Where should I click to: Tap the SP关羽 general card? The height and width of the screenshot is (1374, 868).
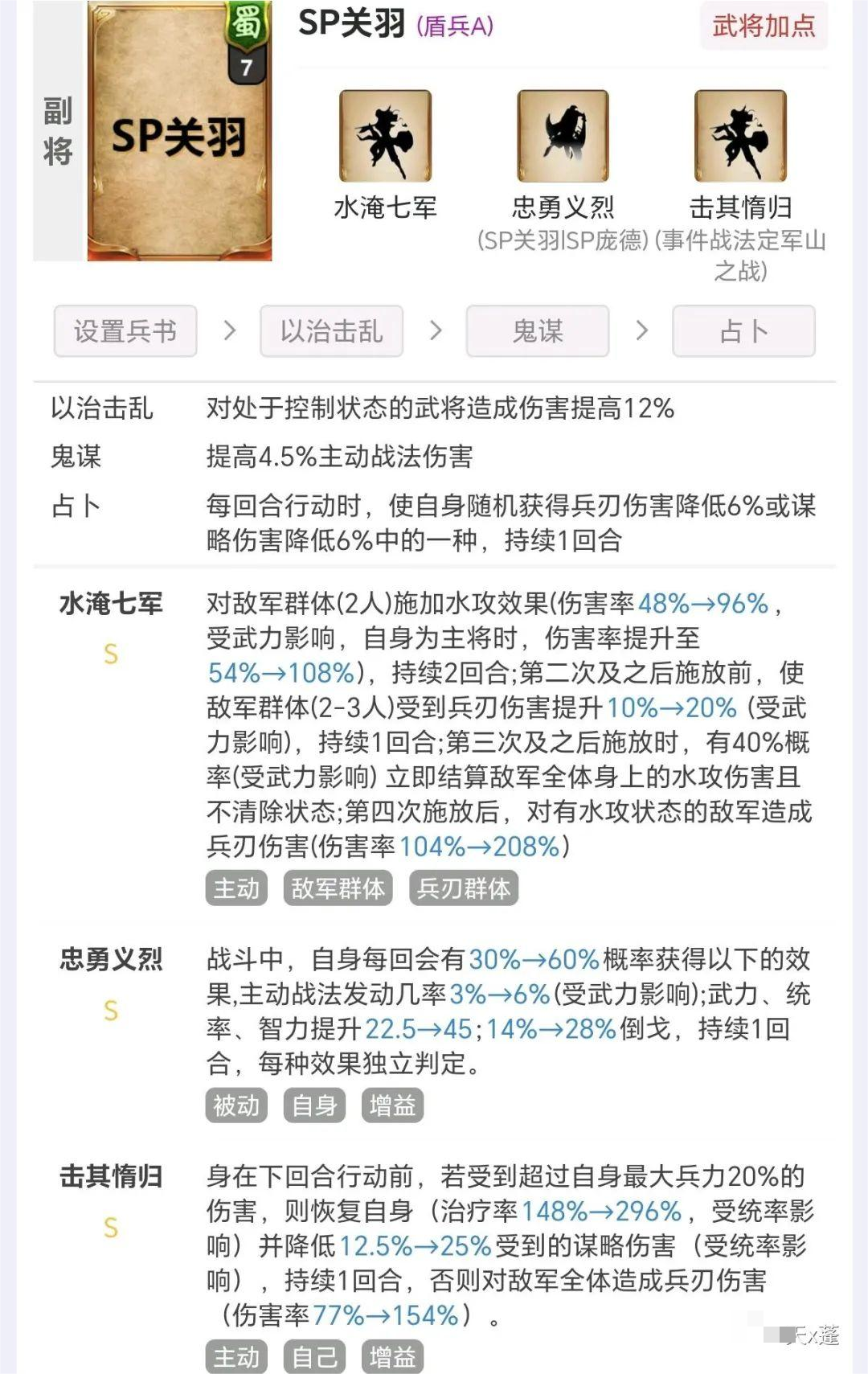coord(179,133)
